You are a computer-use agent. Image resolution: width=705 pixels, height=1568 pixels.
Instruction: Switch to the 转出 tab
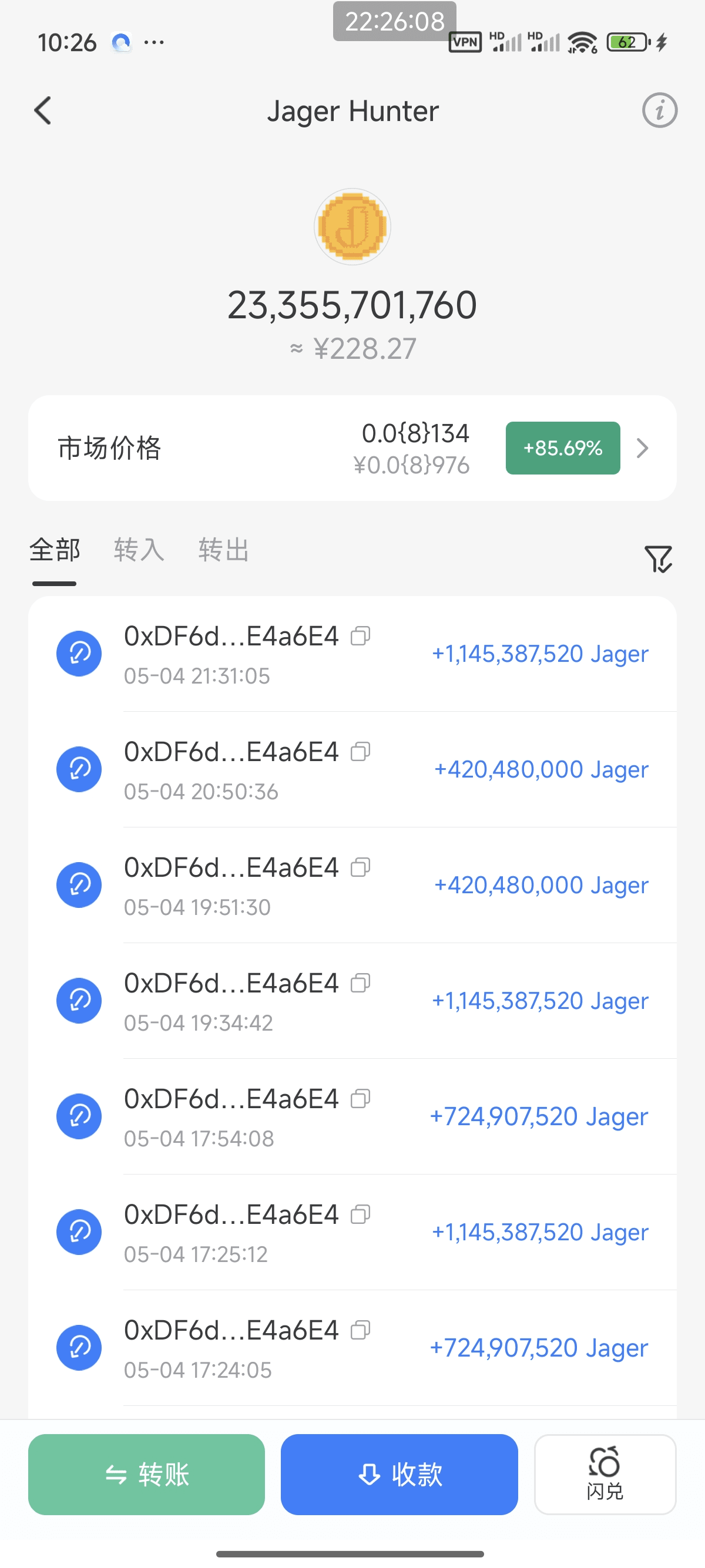pyautogui.click(x=223, y=550)
